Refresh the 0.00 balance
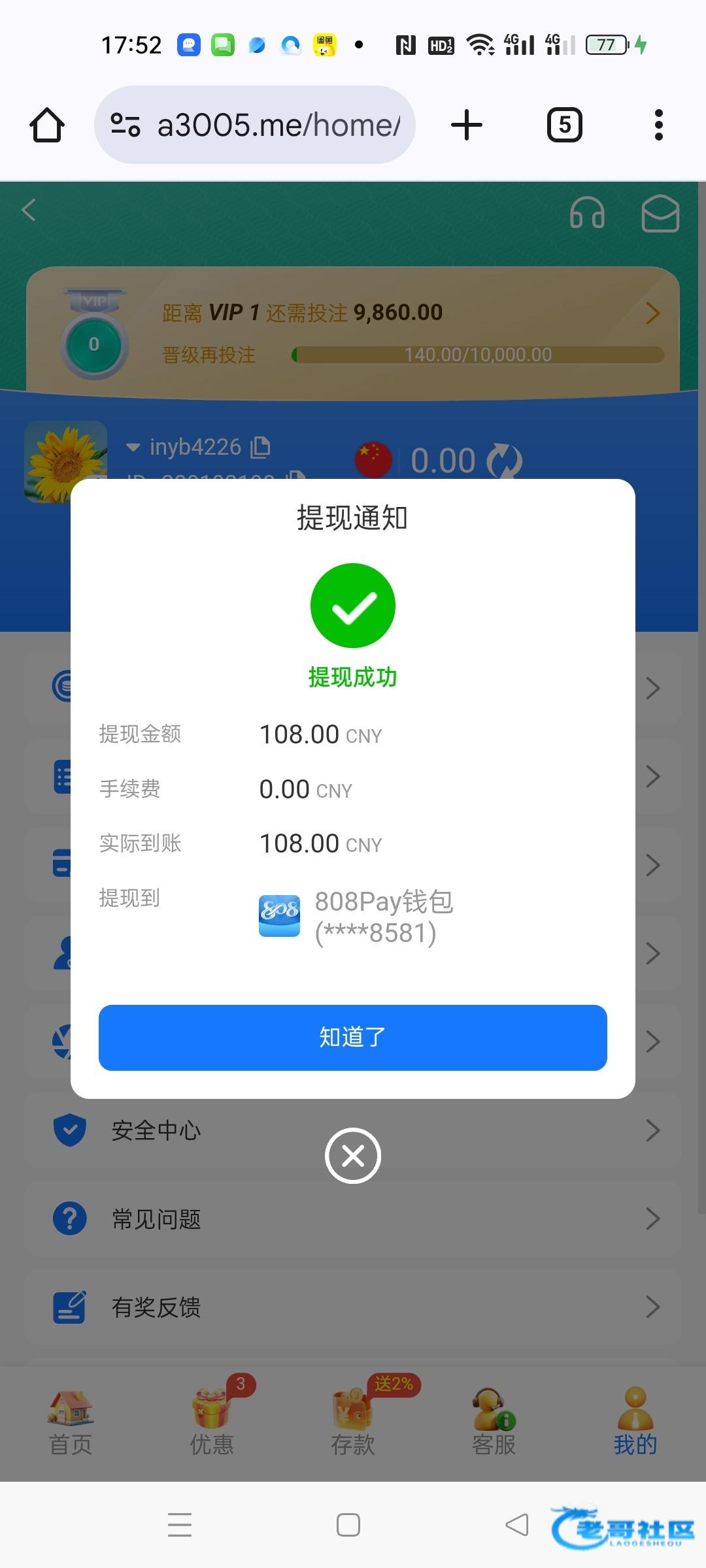Viewport: 706px width, 1568px height. (504, 461)
